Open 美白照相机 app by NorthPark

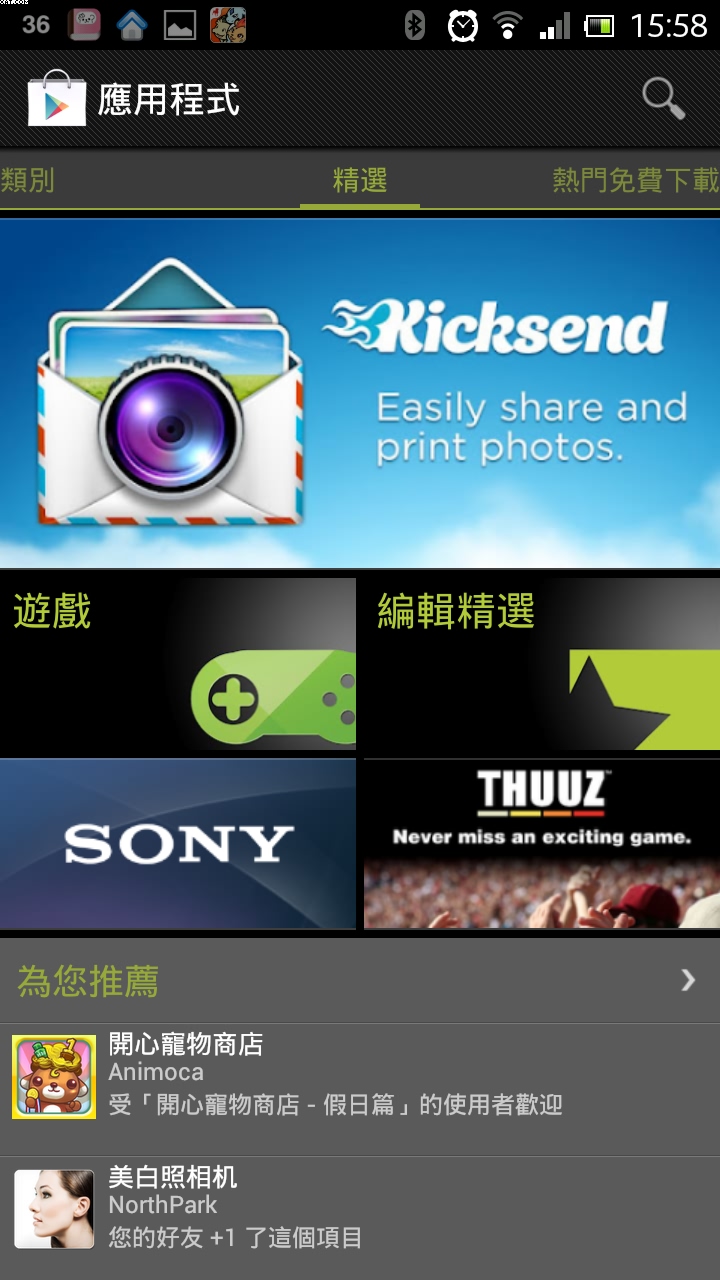pyautogui.click(x=360, y=1209)
